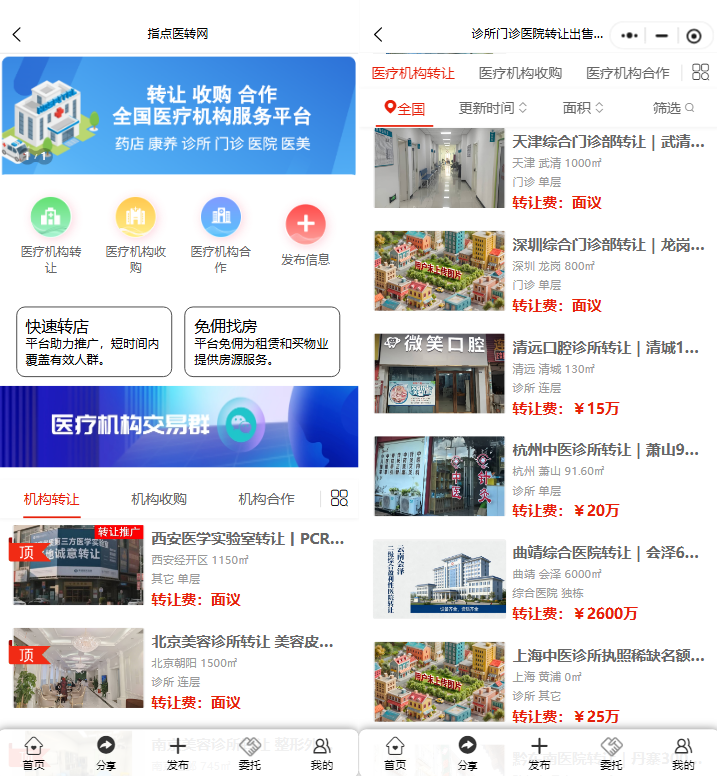Switch to the 机构收购 tab
The width and height of the screenshot is (717, 776).
coord(159,498)
